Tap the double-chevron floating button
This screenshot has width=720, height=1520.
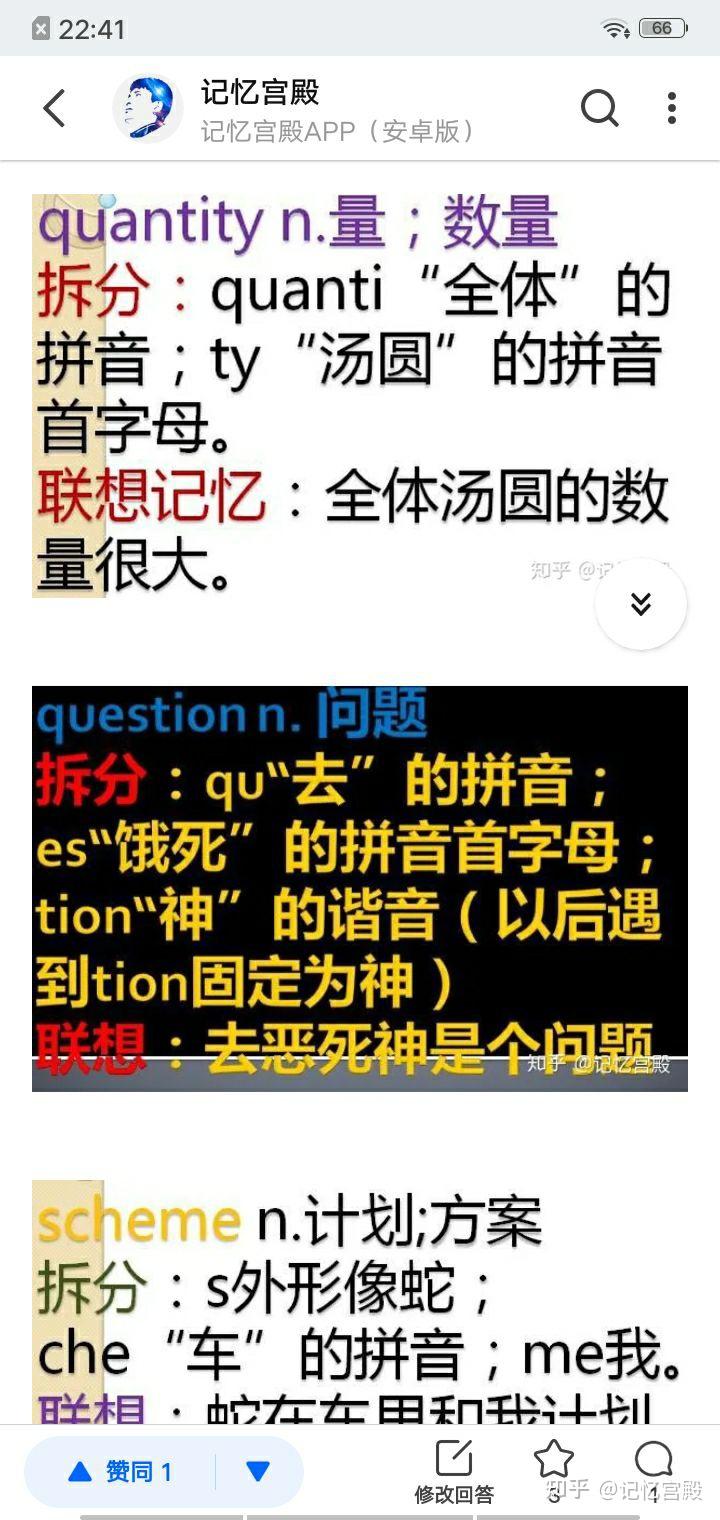[x=641, y=604]
